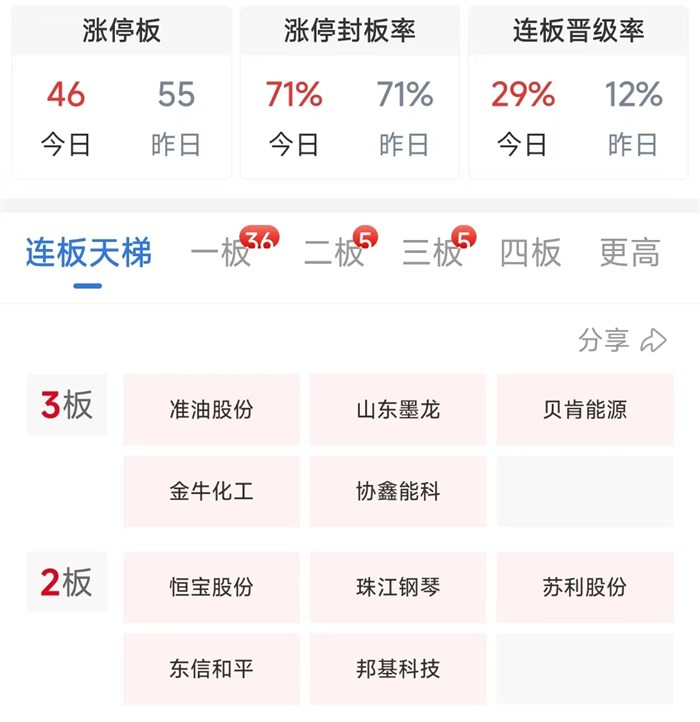
Task: Select the 连板天梯 tab
Action: click(88, 254)
